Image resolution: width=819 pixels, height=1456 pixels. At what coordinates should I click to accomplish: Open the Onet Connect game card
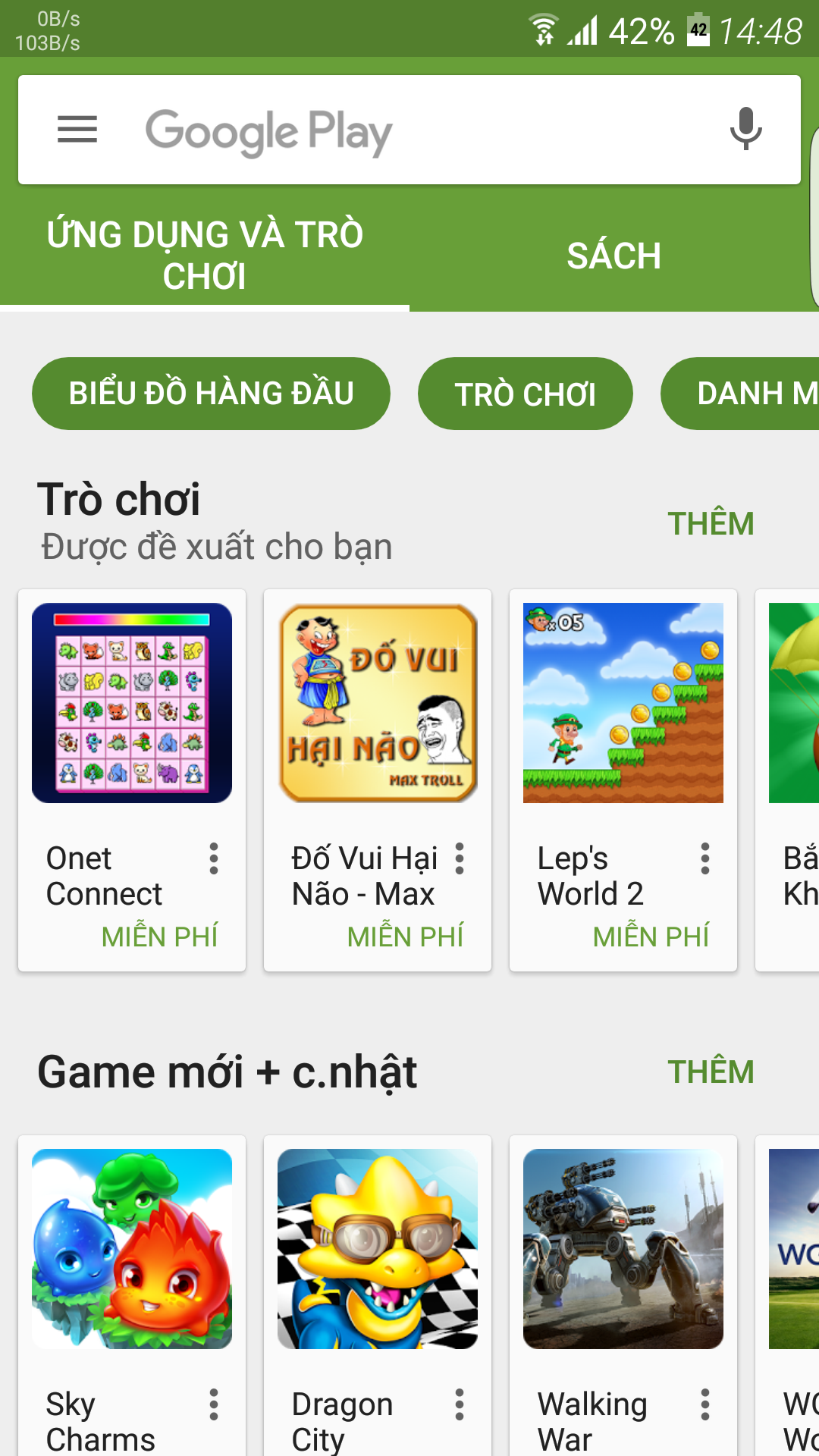click(132, 780)
